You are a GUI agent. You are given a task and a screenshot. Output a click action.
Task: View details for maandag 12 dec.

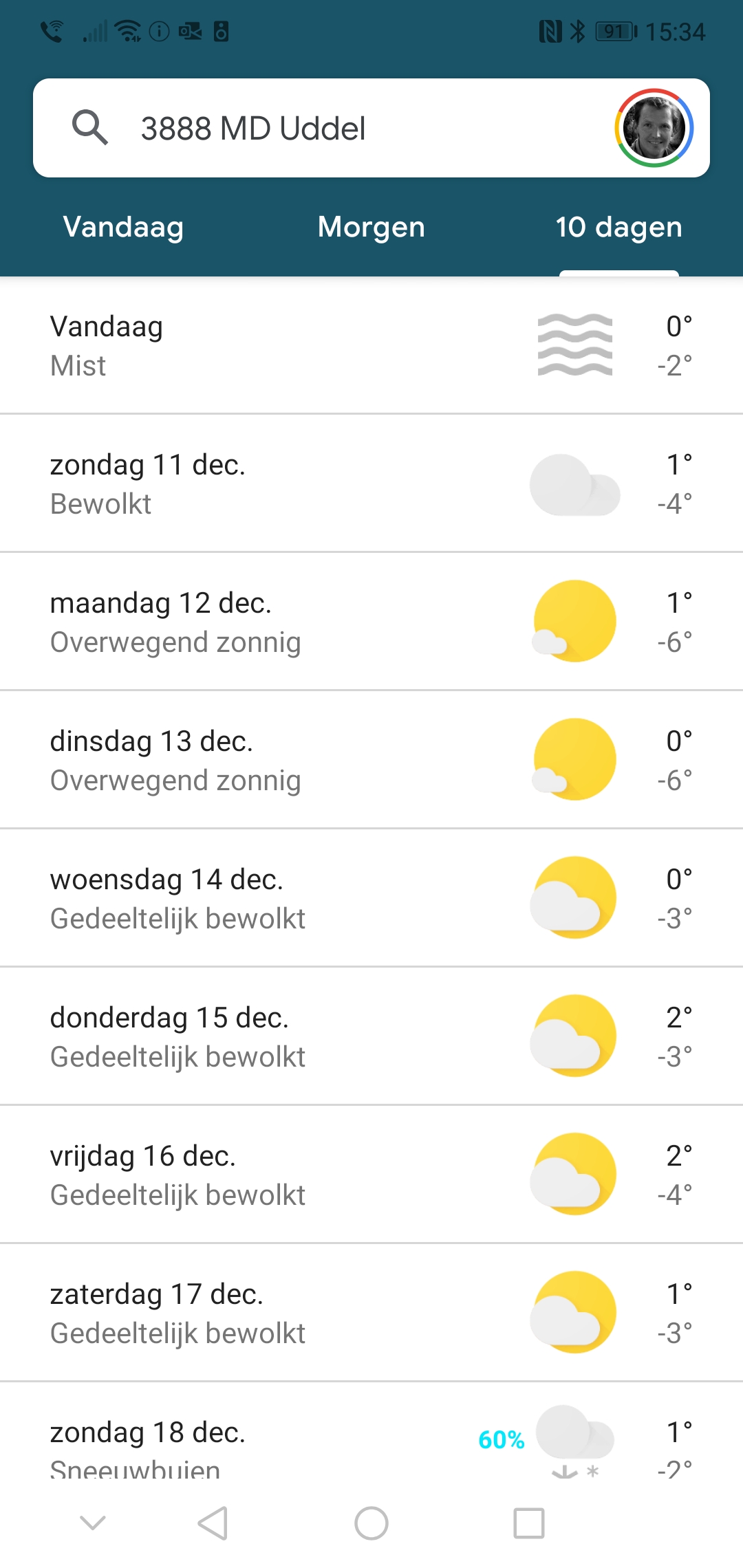371,622
